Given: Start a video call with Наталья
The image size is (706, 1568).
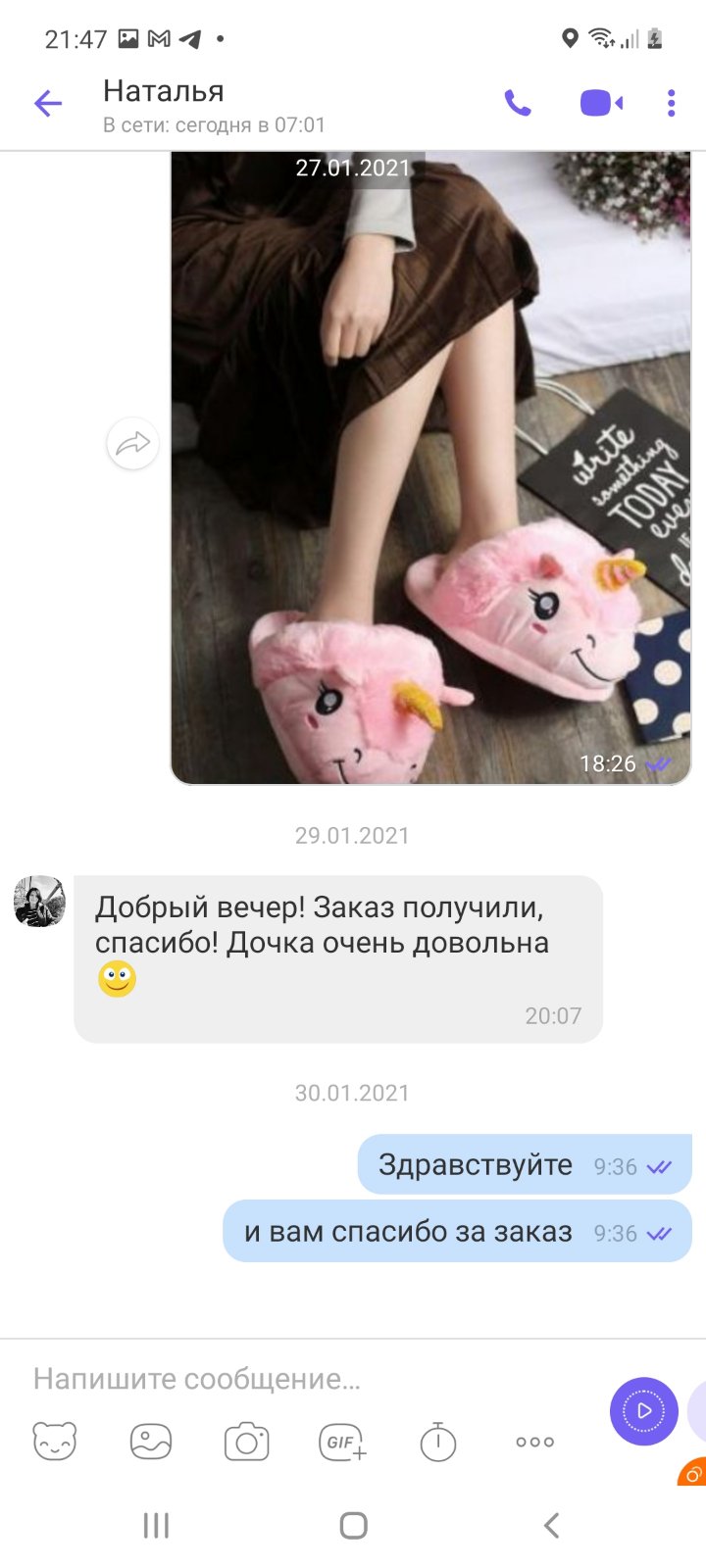Looking at the screenshot, I should [601, 103].
